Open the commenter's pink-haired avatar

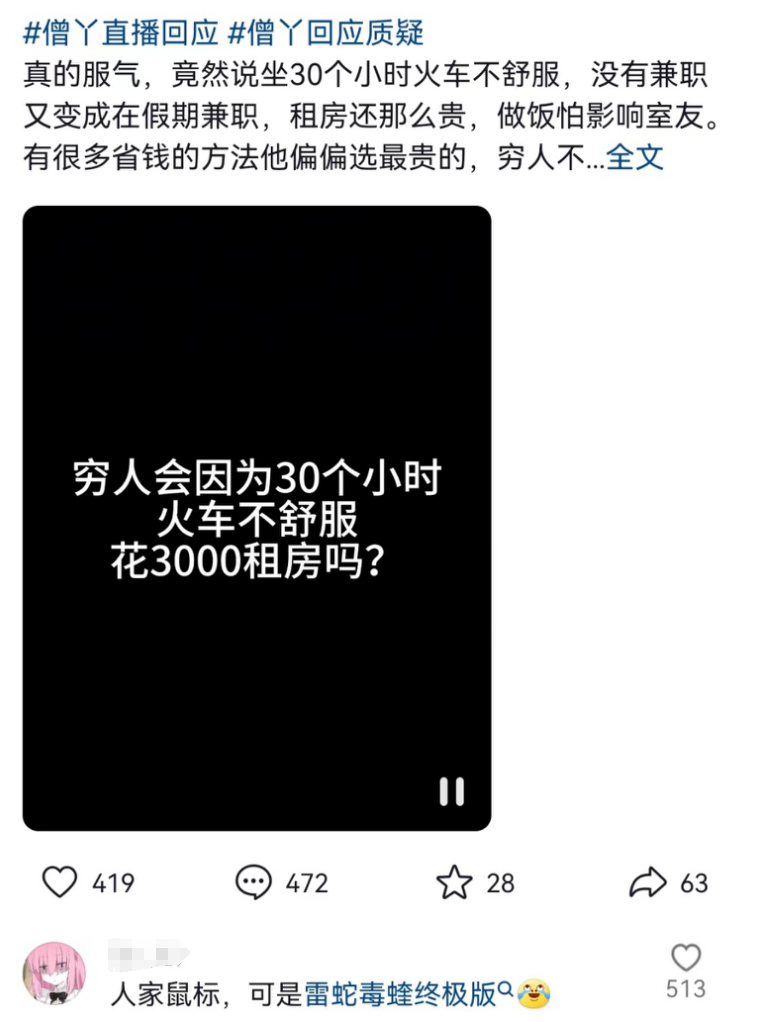[x=54, y=973]
